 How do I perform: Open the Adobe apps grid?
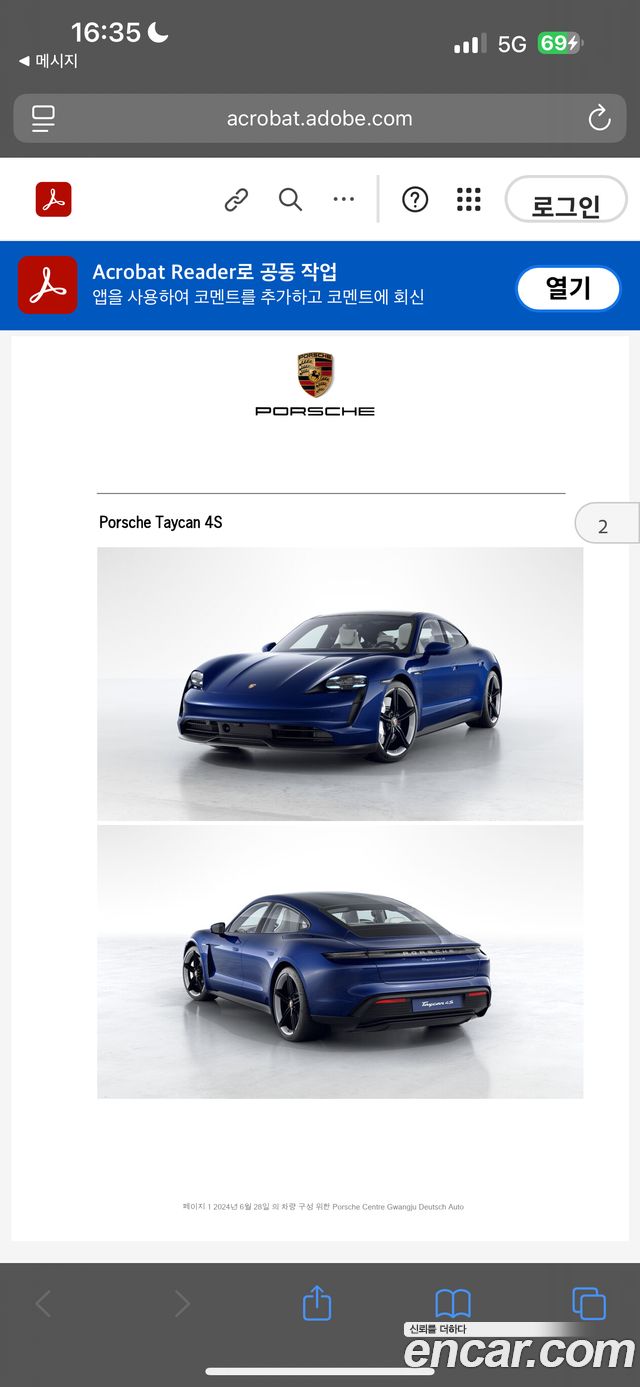[x=468, y=200]
